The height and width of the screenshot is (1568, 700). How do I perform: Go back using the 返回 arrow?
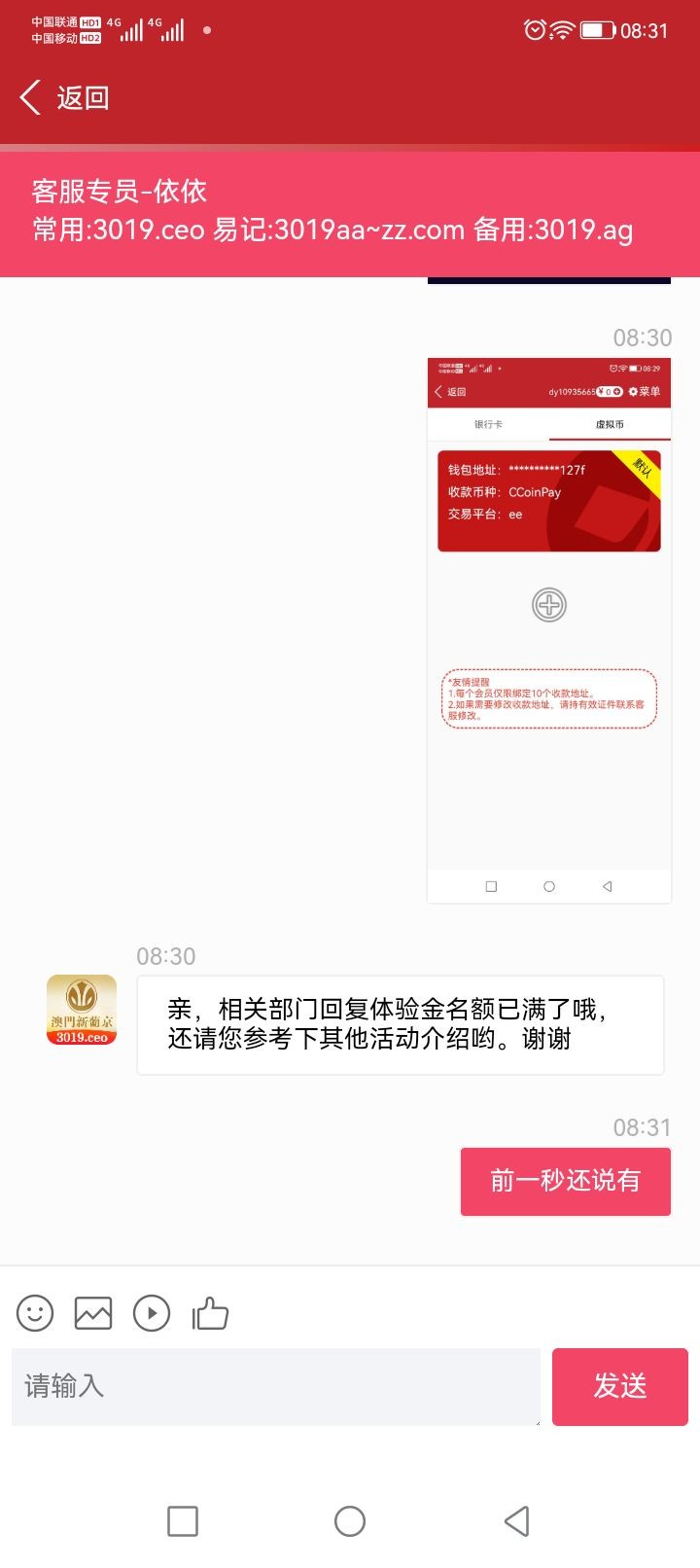[x=63, y=98]
